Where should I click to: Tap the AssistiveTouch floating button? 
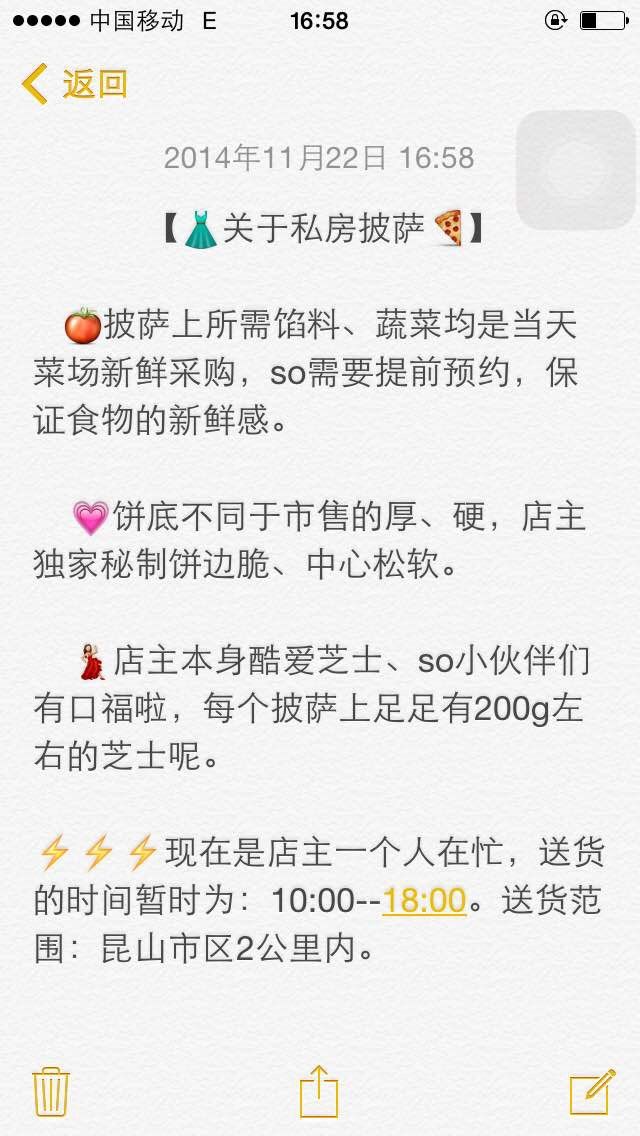[x=576, y=170]
